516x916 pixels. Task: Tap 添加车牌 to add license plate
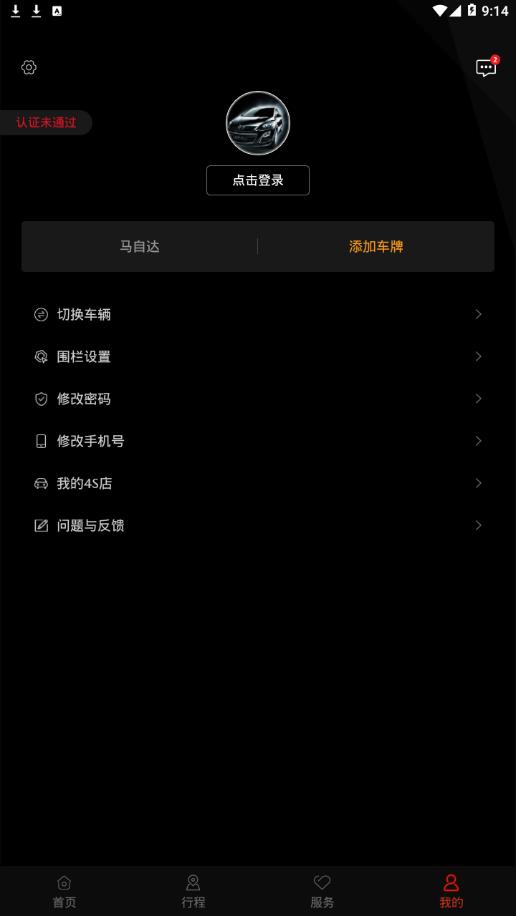(376, 247)
